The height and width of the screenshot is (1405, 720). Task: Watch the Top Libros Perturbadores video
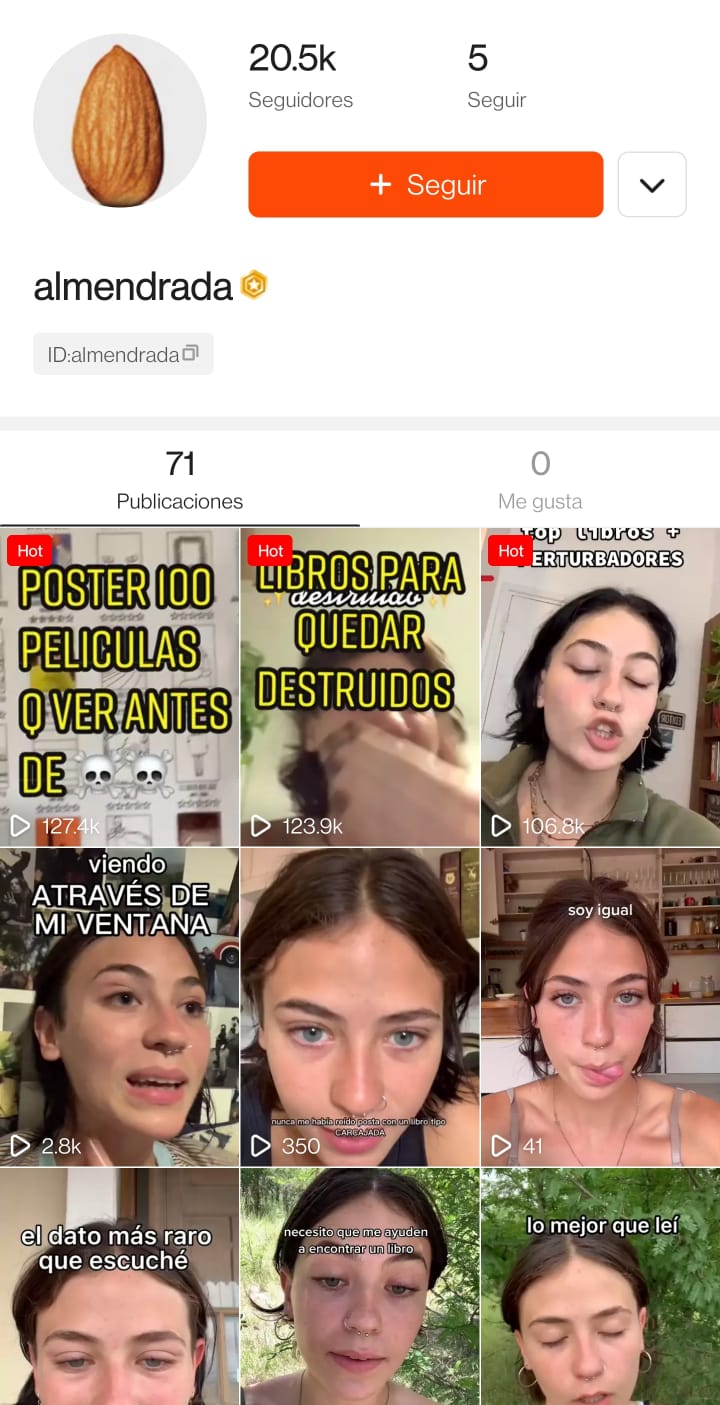[x=600, y=687]
